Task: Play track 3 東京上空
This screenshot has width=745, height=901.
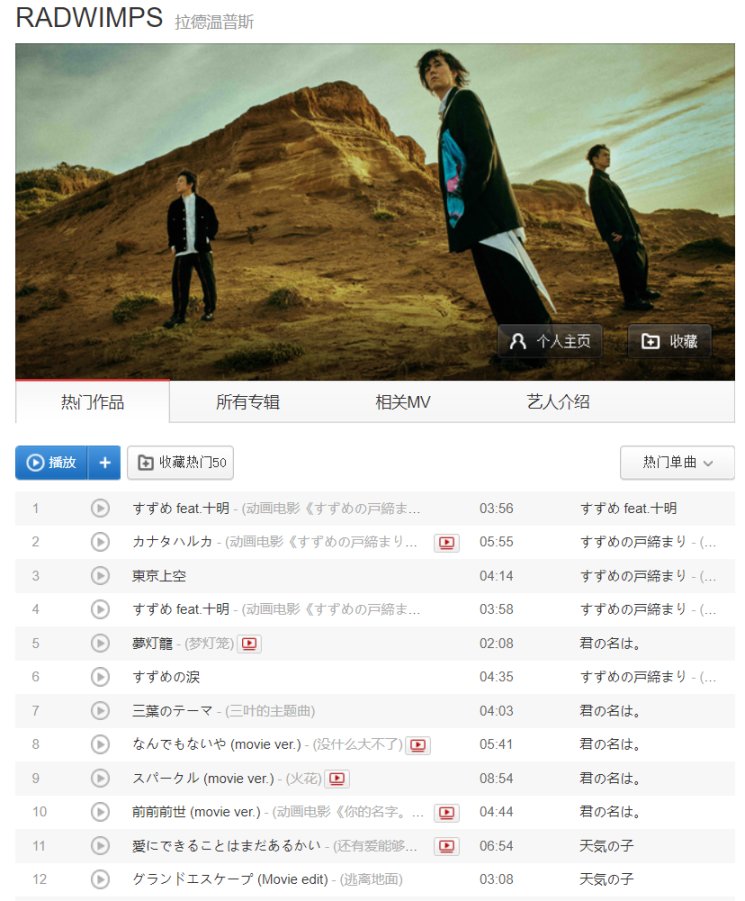Action: [100, 576]
